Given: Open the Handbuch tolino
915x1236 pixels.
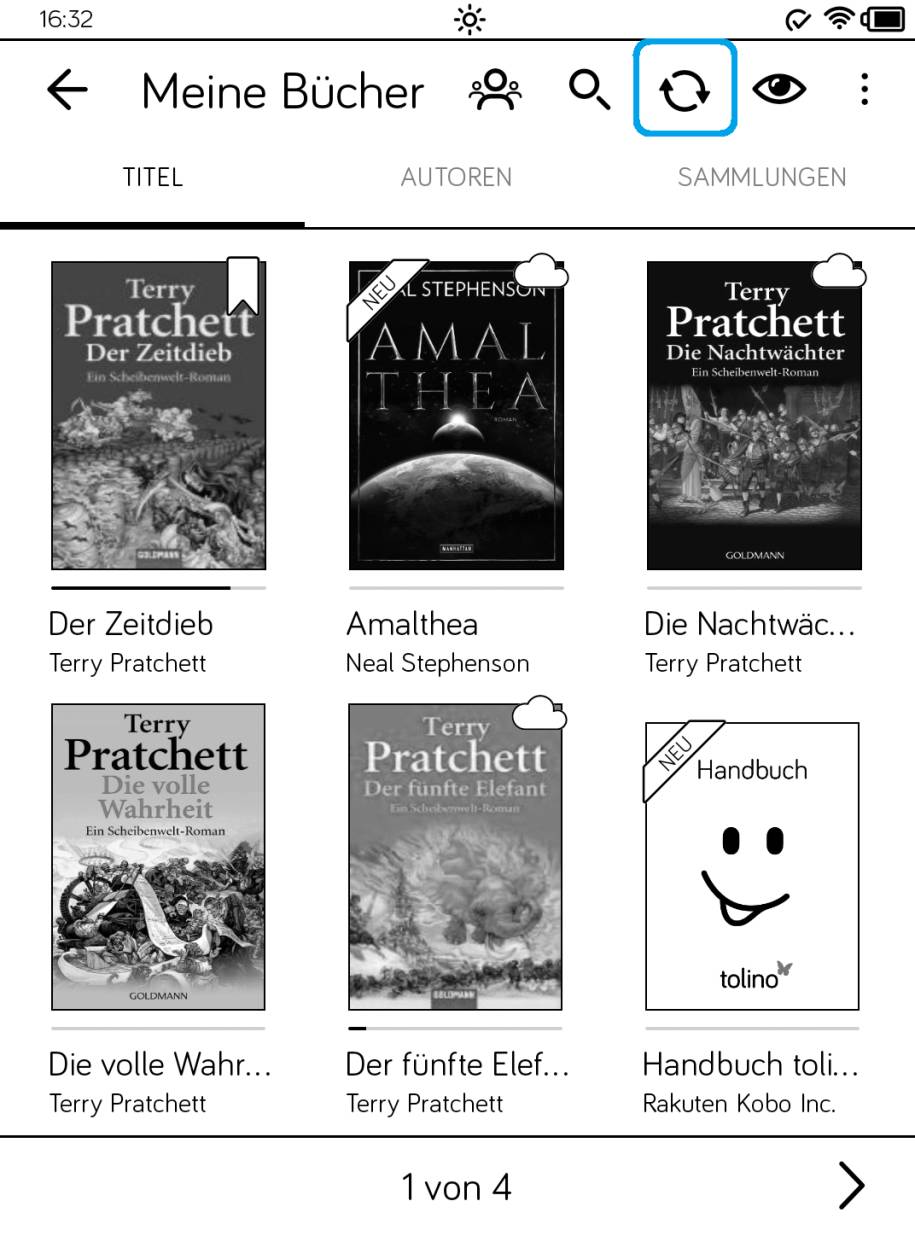Looking at the screenshot, I should tap(752, 866).
